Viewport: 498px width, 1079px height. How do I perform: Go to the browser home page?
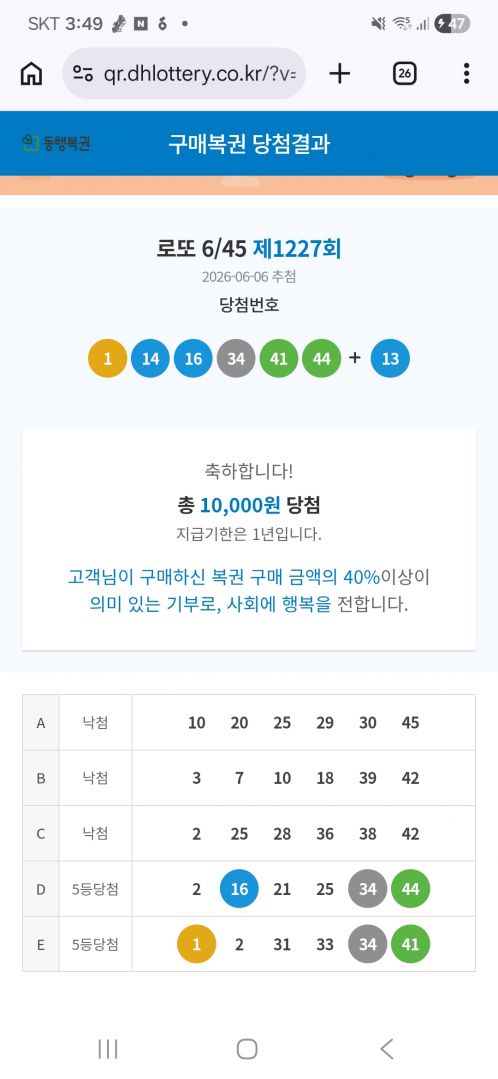tap(31, 74)
